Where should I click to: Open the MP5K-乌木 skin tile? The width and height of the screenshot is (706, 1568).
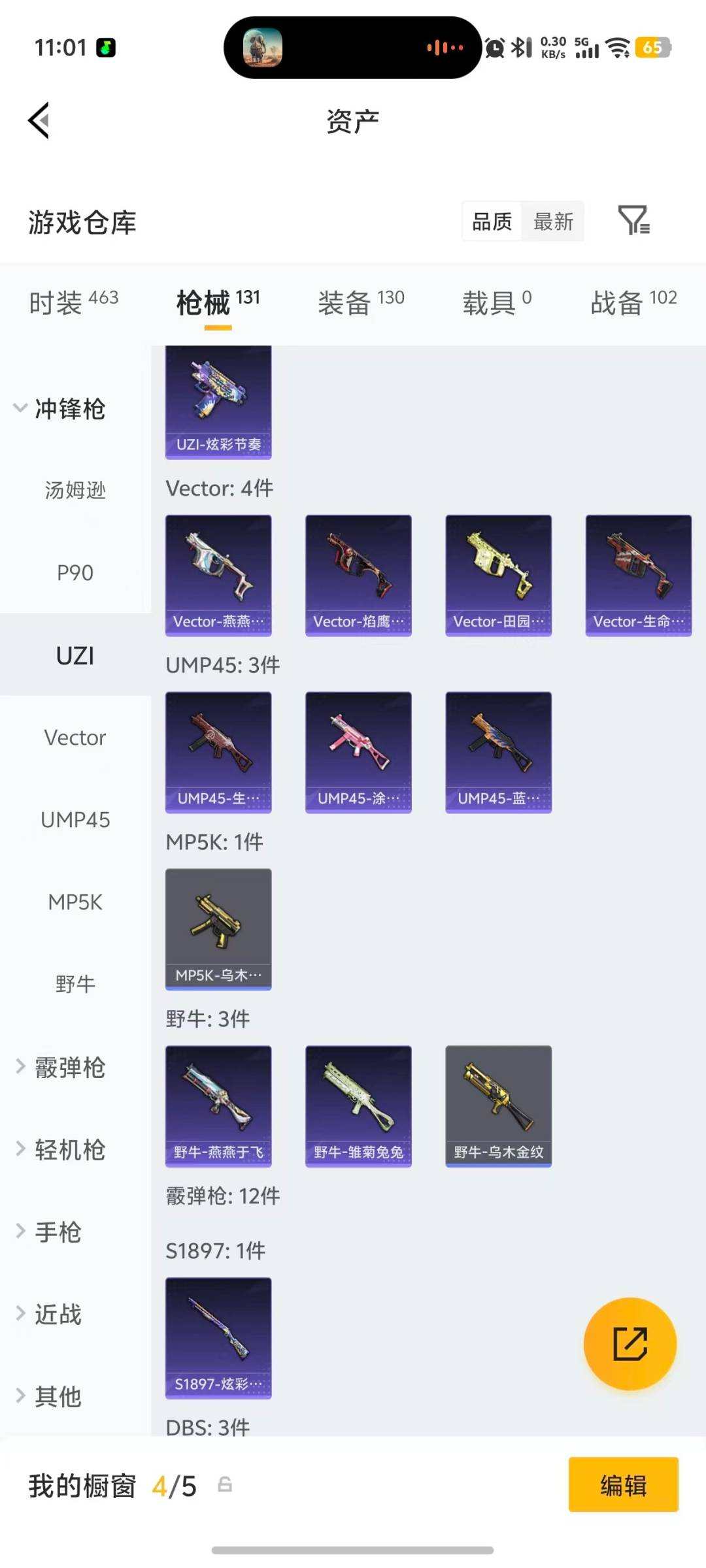tap(218, 929)
